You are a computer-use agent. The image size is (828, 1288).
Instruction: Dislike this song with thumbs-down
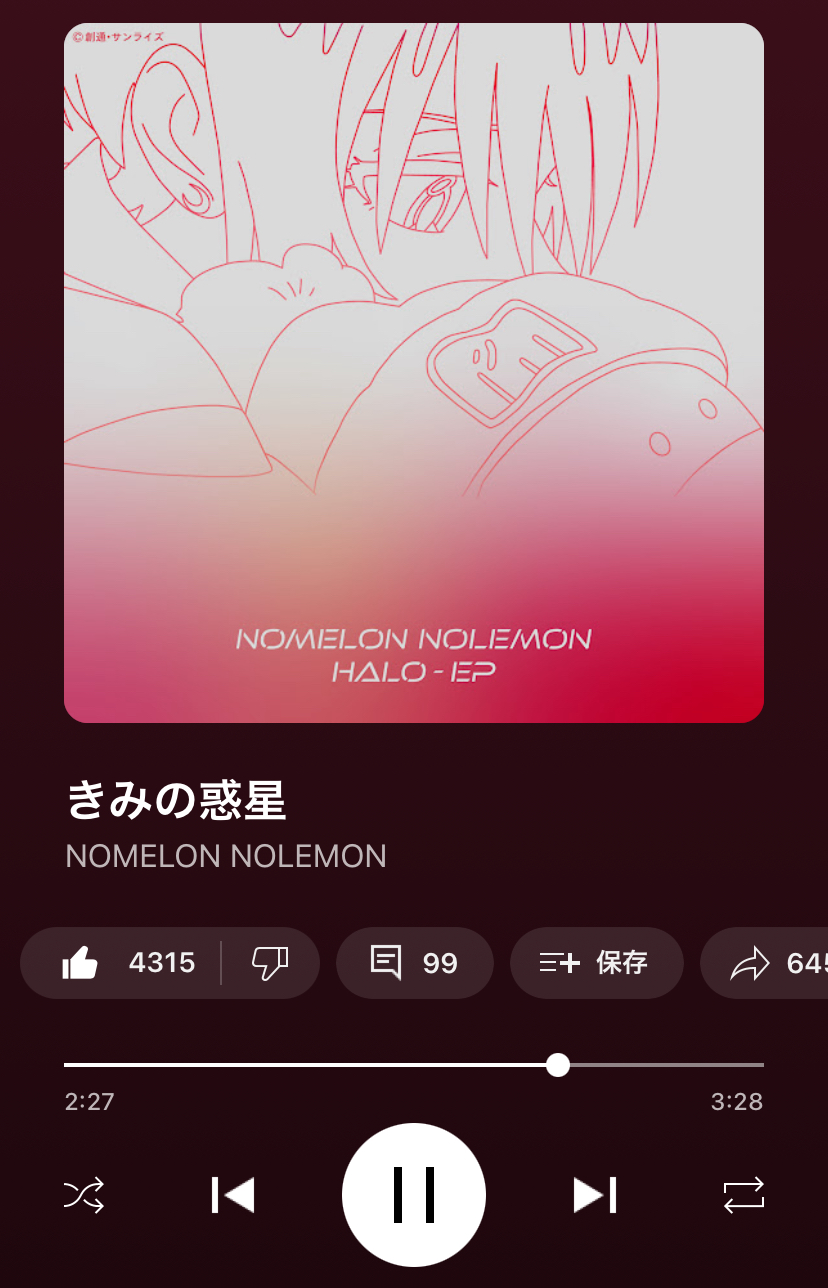(269, 963)
